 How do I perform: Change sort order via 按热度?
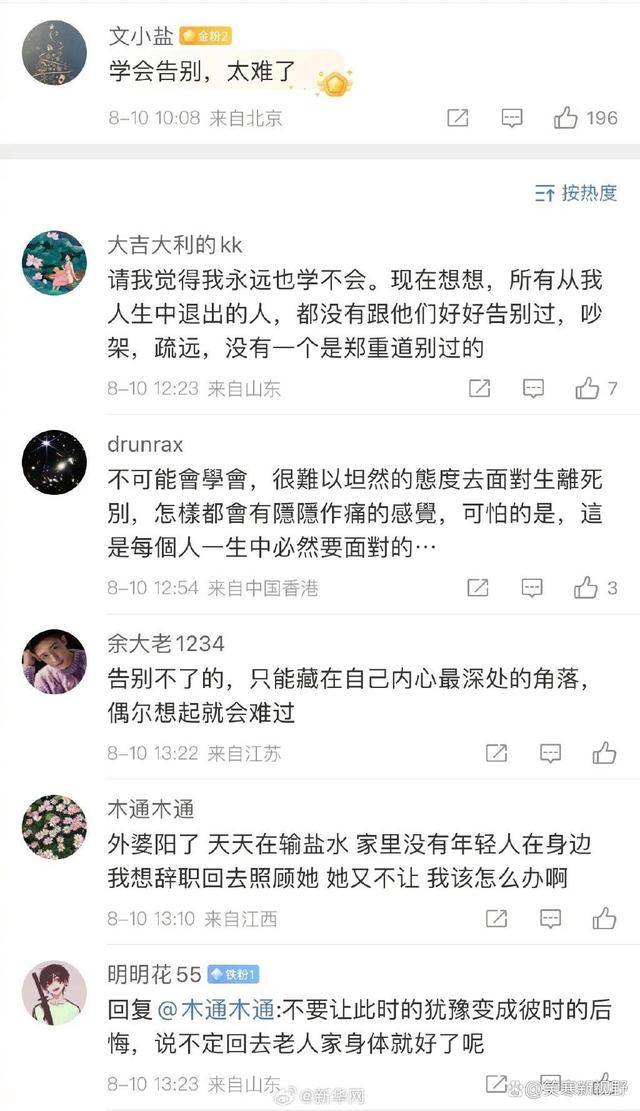tap(576, 193)
